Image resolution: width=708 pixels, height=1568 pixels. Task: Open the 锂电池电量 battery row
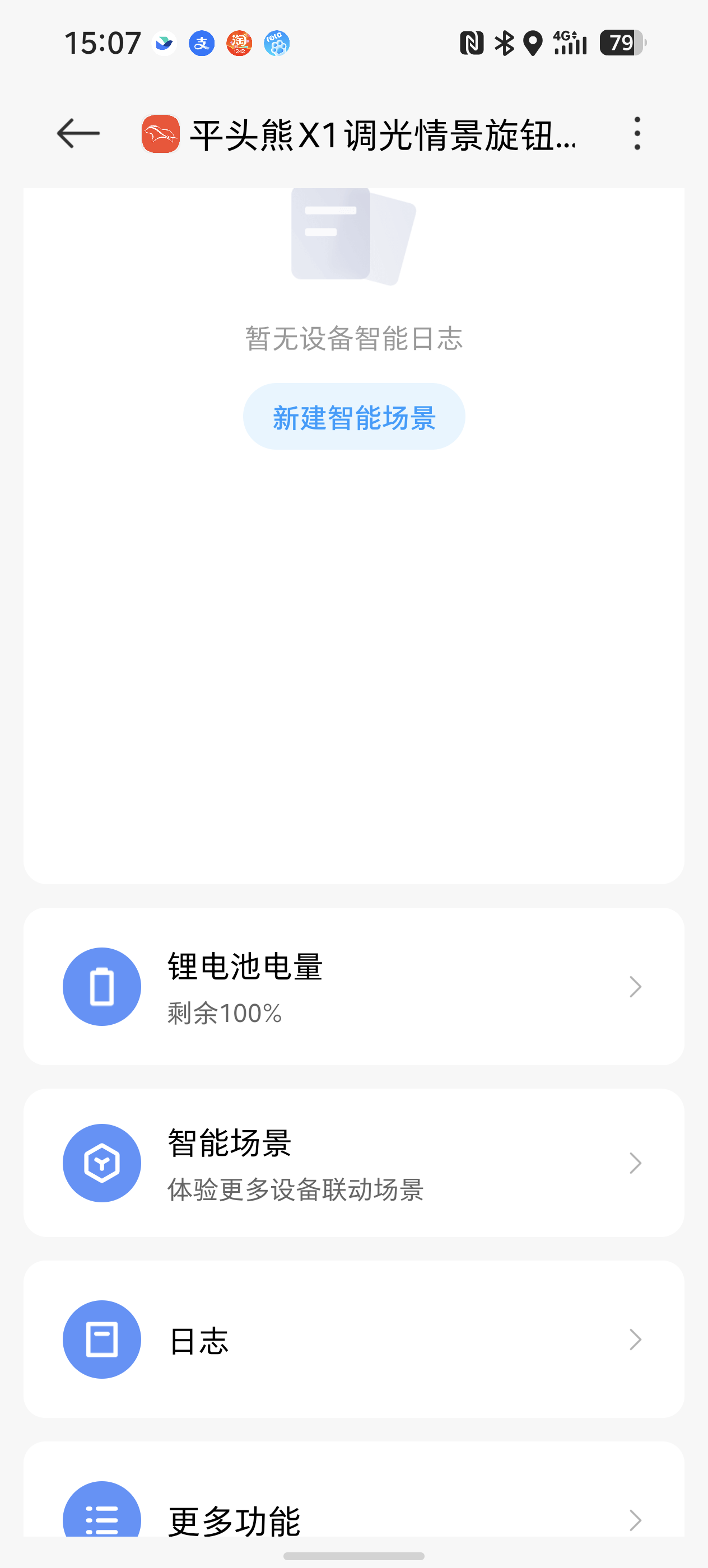click(353, 987)
